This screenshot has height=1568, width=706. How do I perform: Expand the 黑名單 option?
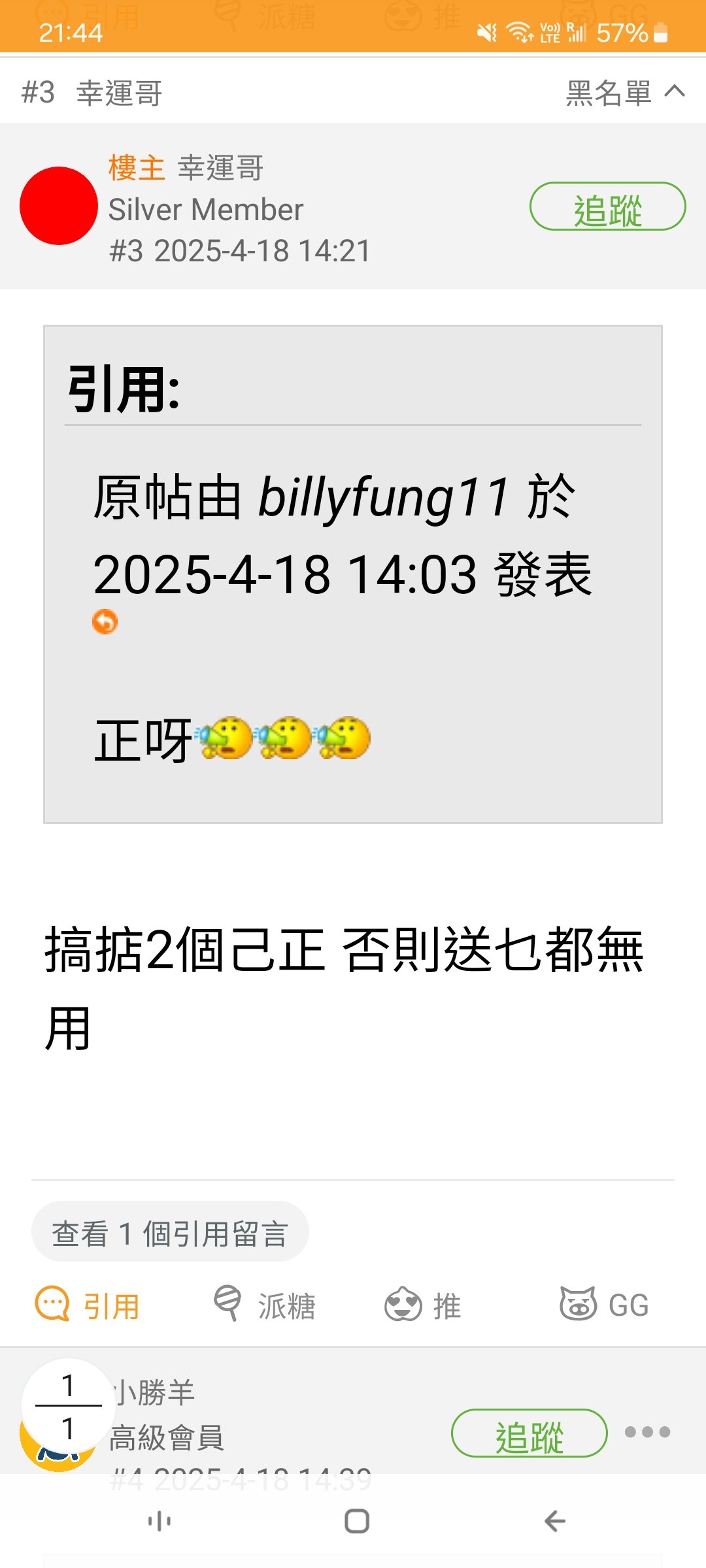click(x=624, y=93)
